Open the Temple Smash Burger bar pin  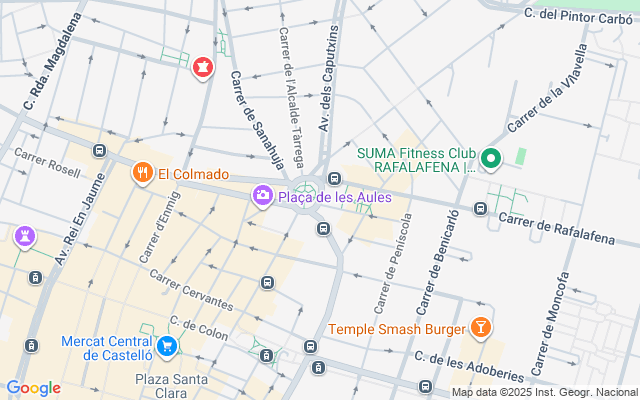pos(480,328)
